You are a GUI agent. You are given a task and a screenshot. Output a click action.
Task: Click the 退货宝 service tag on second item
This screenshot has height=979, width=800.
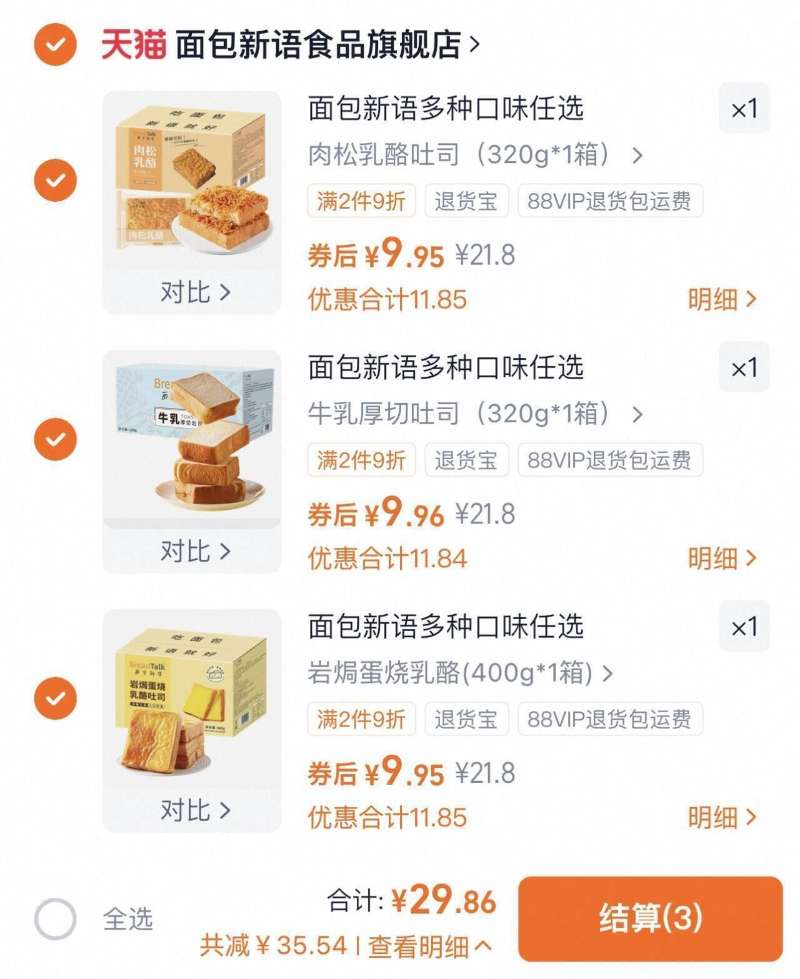tap(468, 461)
